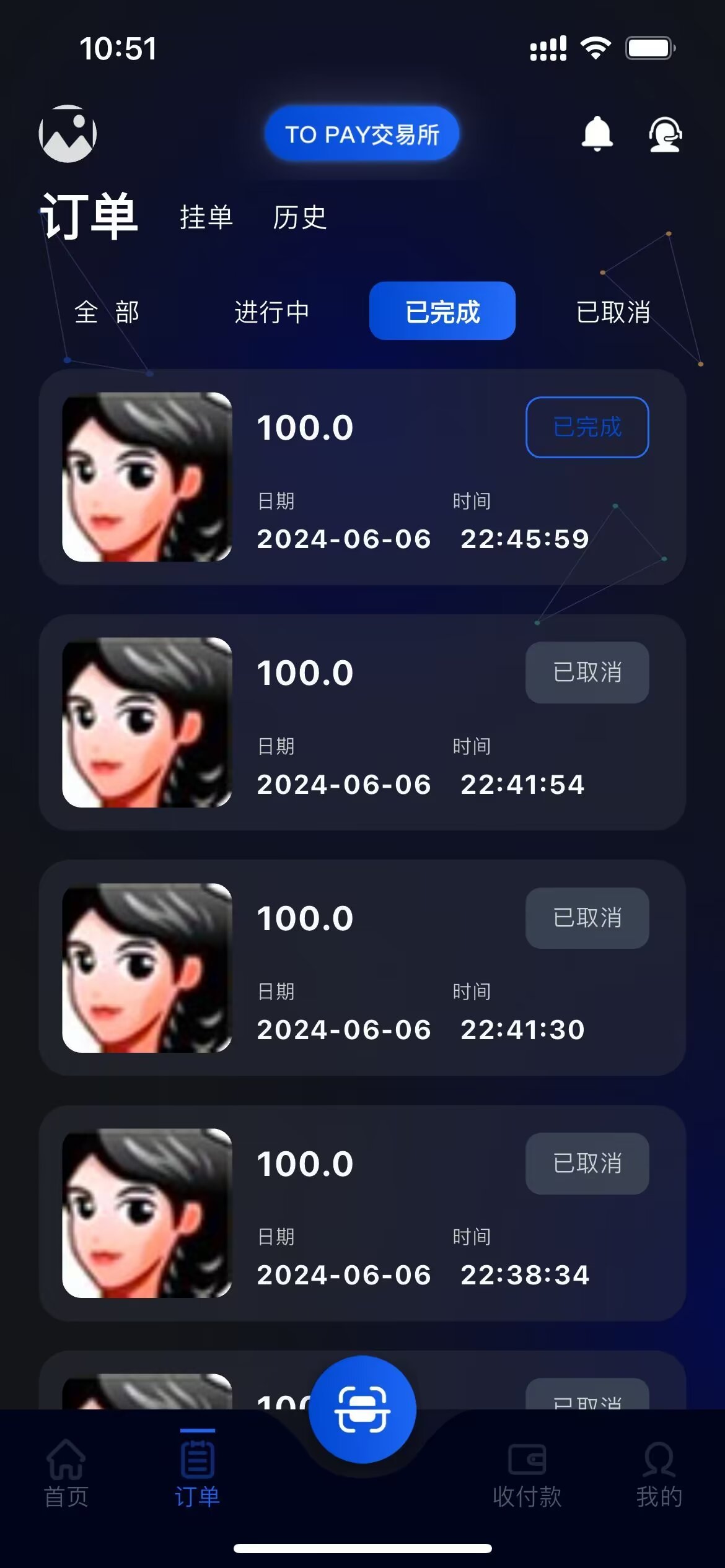Contact customer service via headset icon
This screenshot has height=1568, width=725.
tap(666, 134)
